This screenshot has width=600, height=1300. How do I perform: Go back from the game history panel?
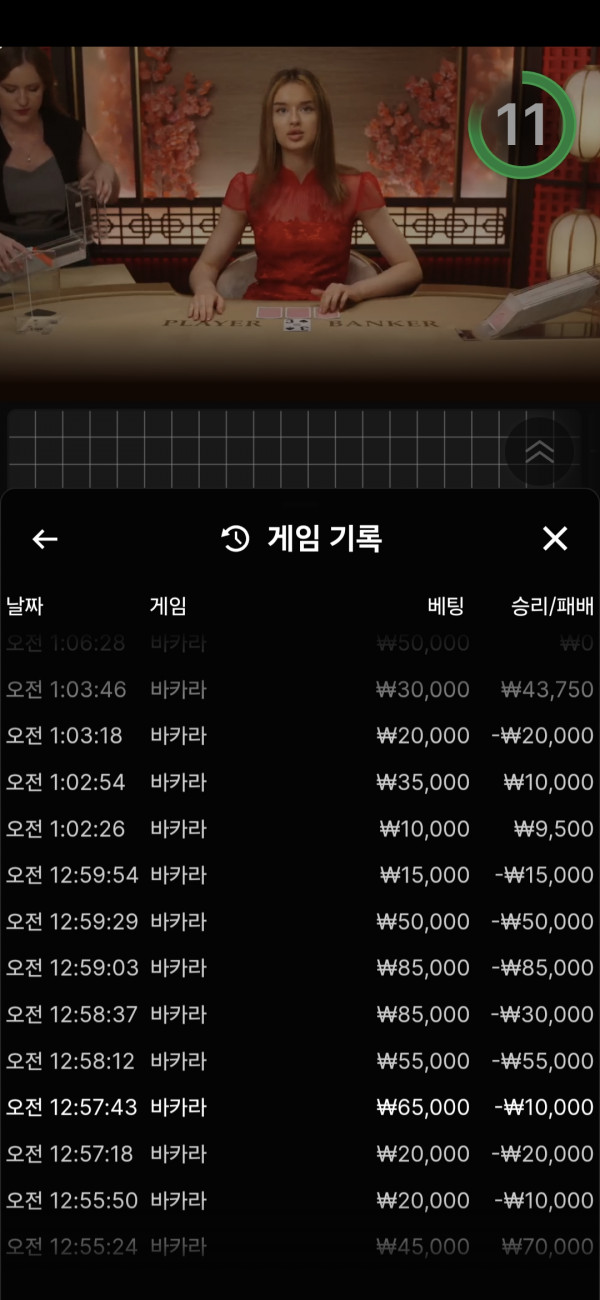(45, 539)
